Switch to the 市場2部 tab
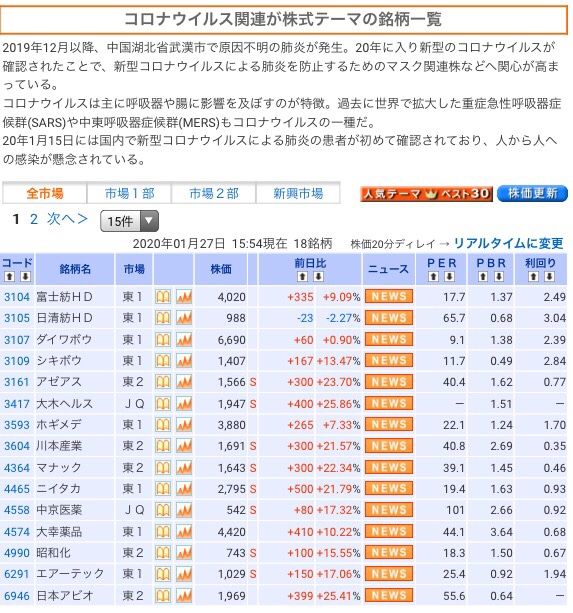The image size is (573, 613). coord(213,193)
